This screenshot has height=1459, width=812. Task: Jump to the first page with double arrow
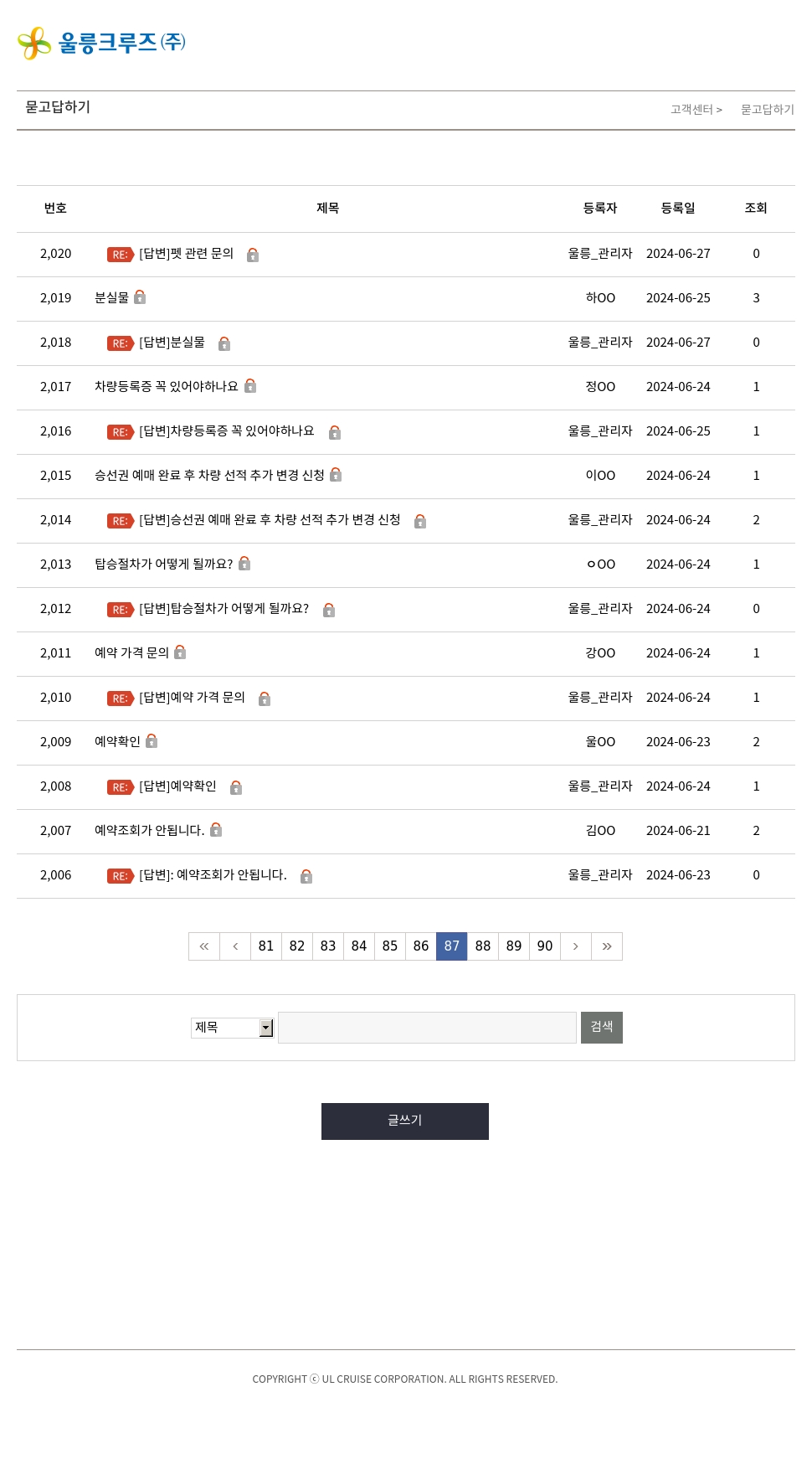pos(204,946)
